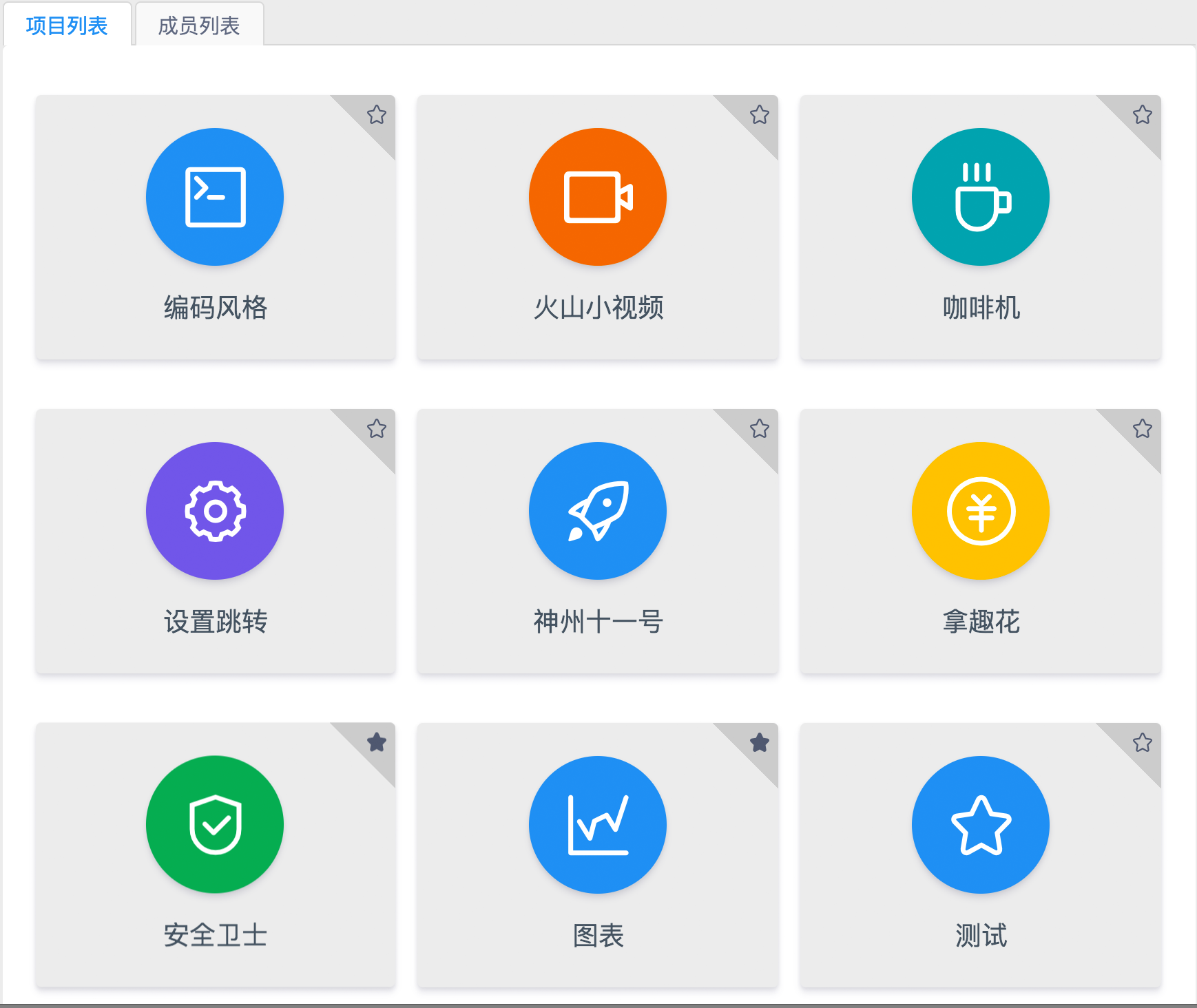Select the 项目列表 tab

[67, 26]
